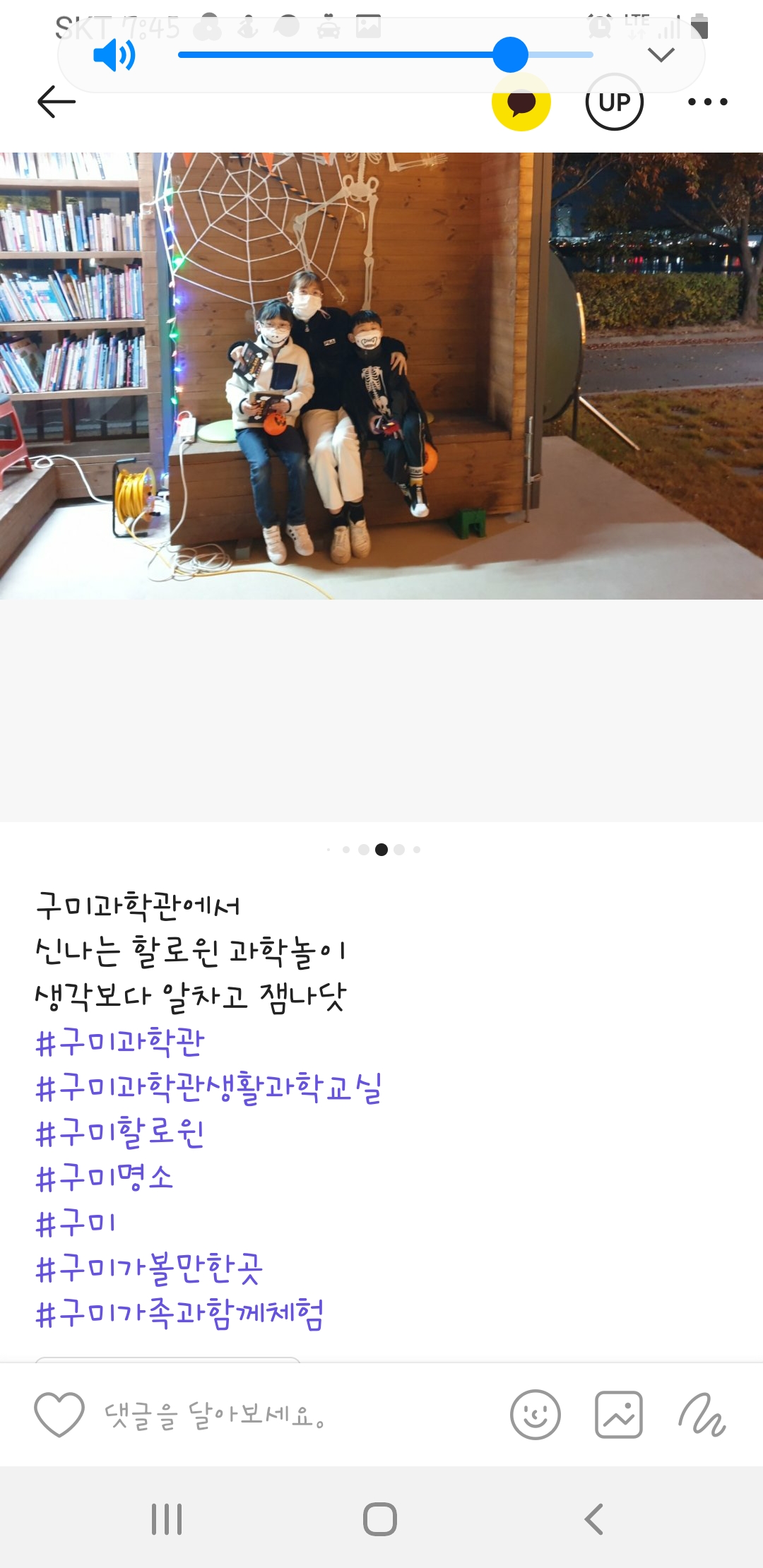Open hashtag #구미과학관
This screenshot has width=763, height=1568.
click(x=120, y=1043)
